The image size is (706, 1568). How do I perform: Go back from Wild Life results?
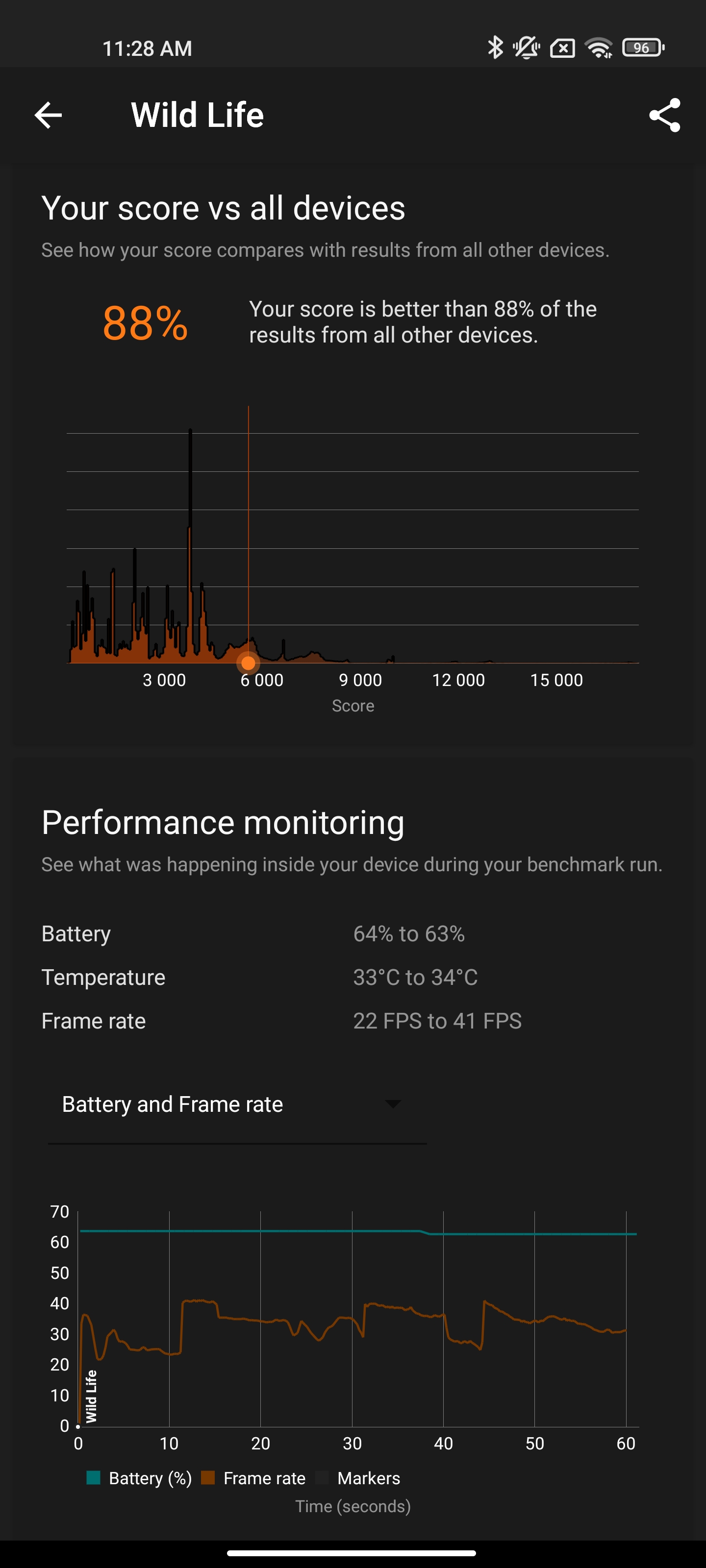tap(48, 115)
